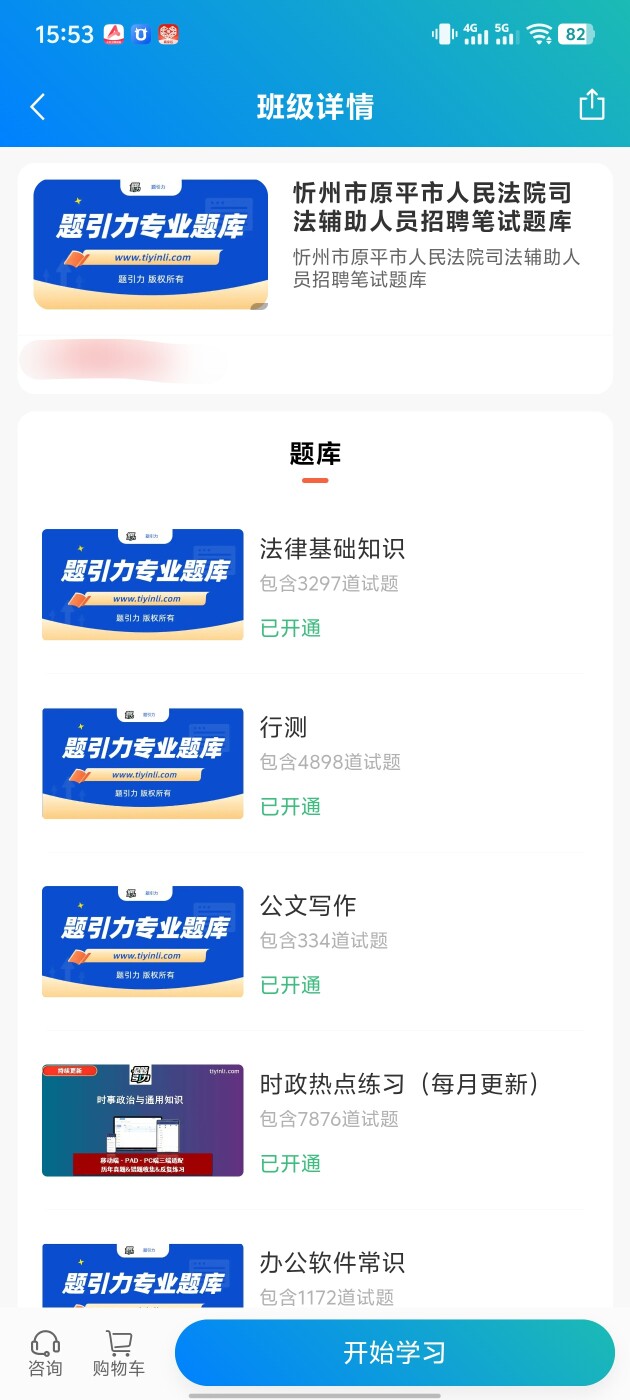Tap 咨询 to contact customer service
This screenshot has width=630, height=1400.
(x=45, y=1353)
